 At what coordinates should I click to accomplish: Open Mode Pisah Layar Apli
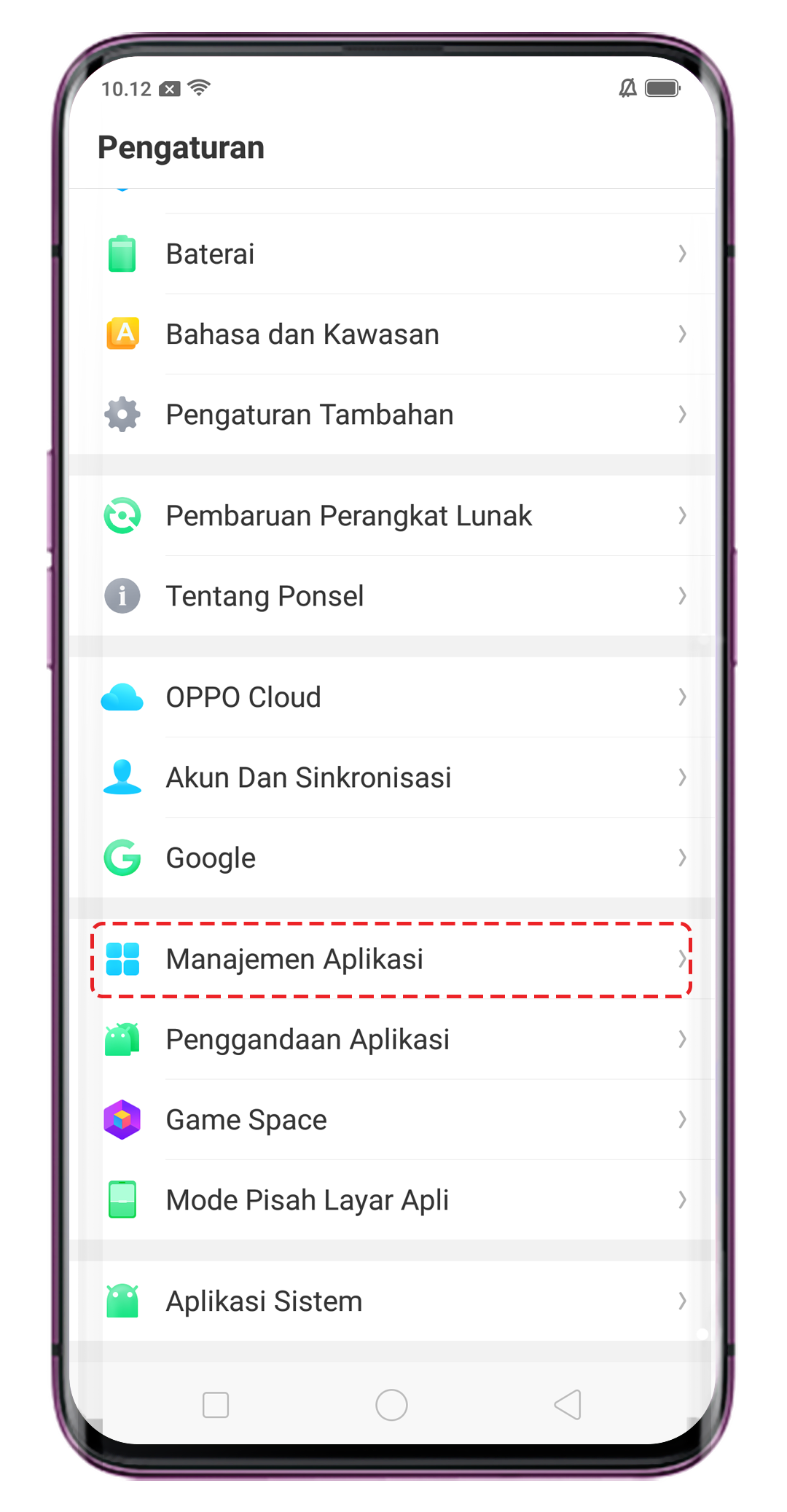pyautogui.click(x=393, y=1199)
